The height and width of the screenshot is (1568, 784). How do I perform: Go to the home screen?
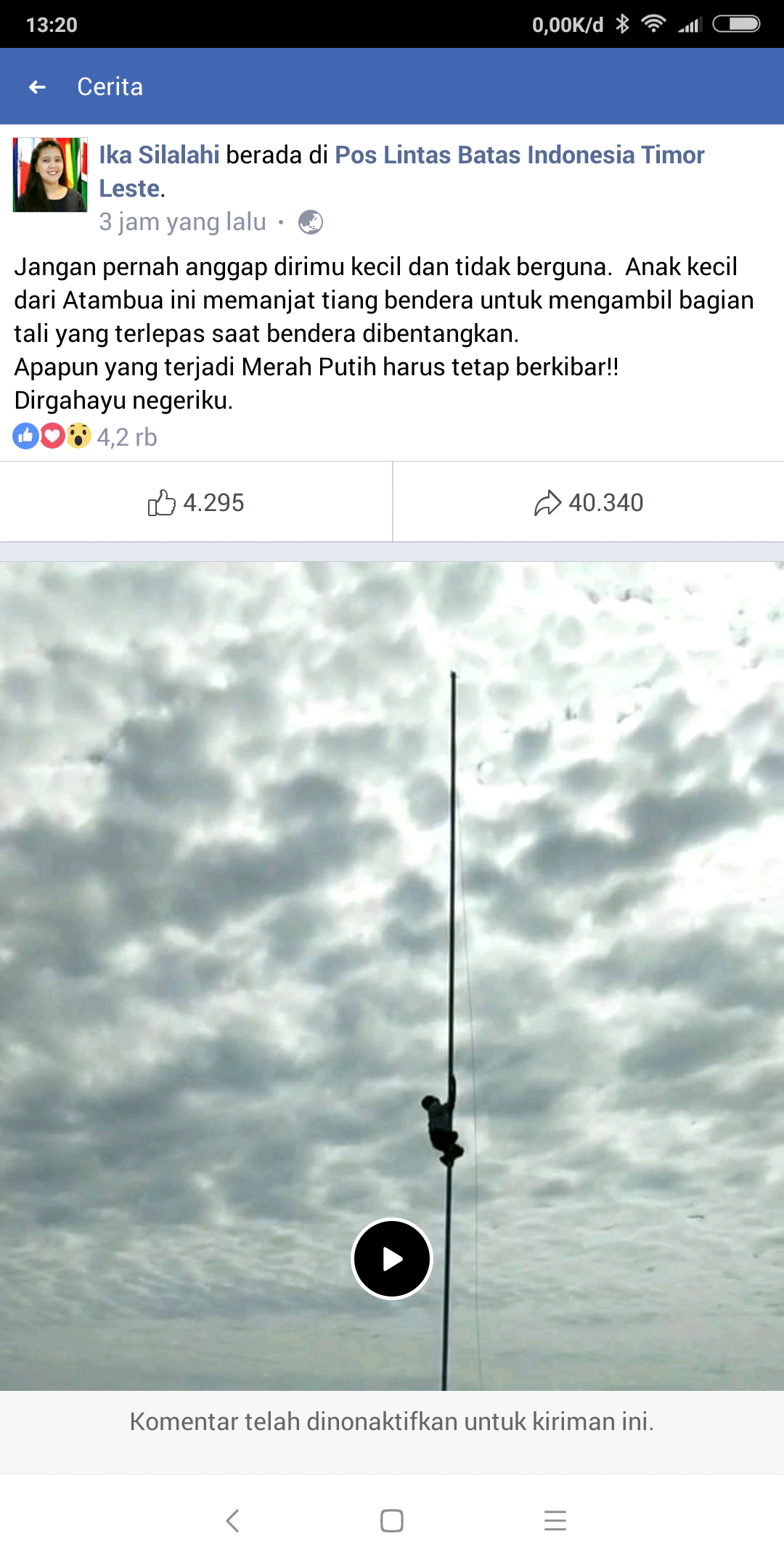(392, 1521)
